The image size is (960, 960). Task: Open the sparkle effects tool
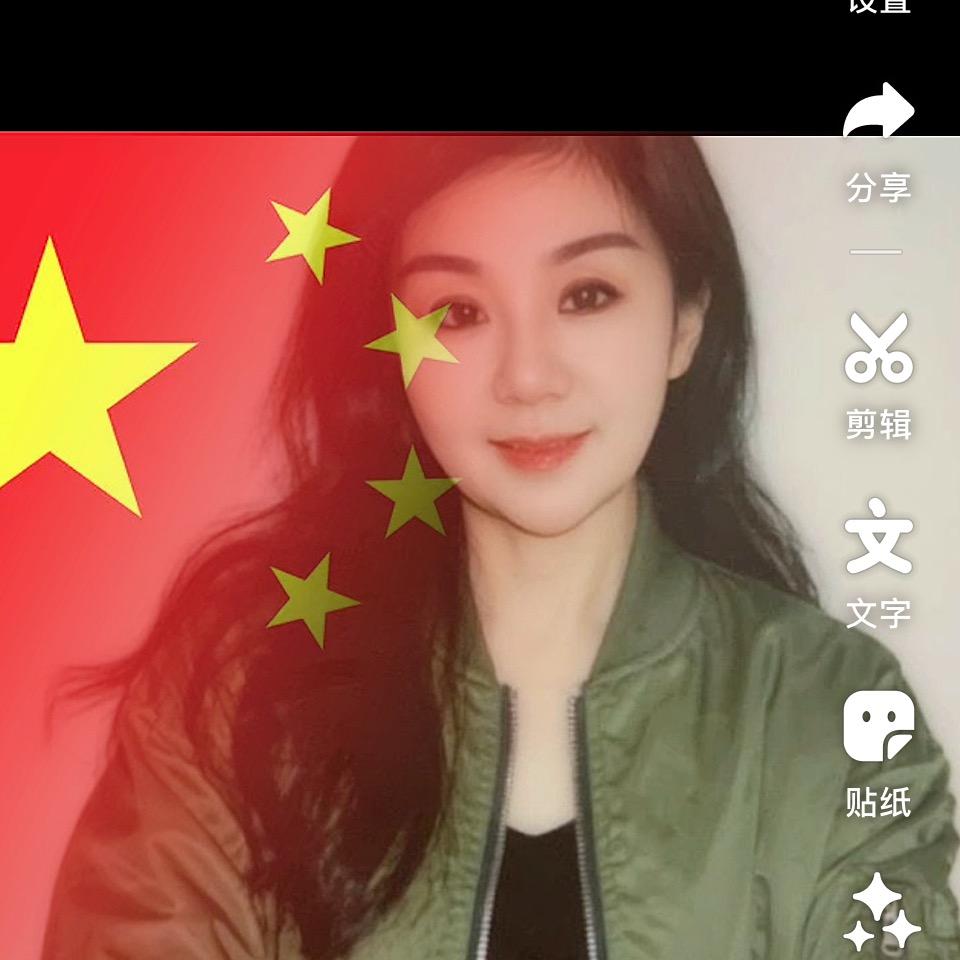[x=882, y=913]
